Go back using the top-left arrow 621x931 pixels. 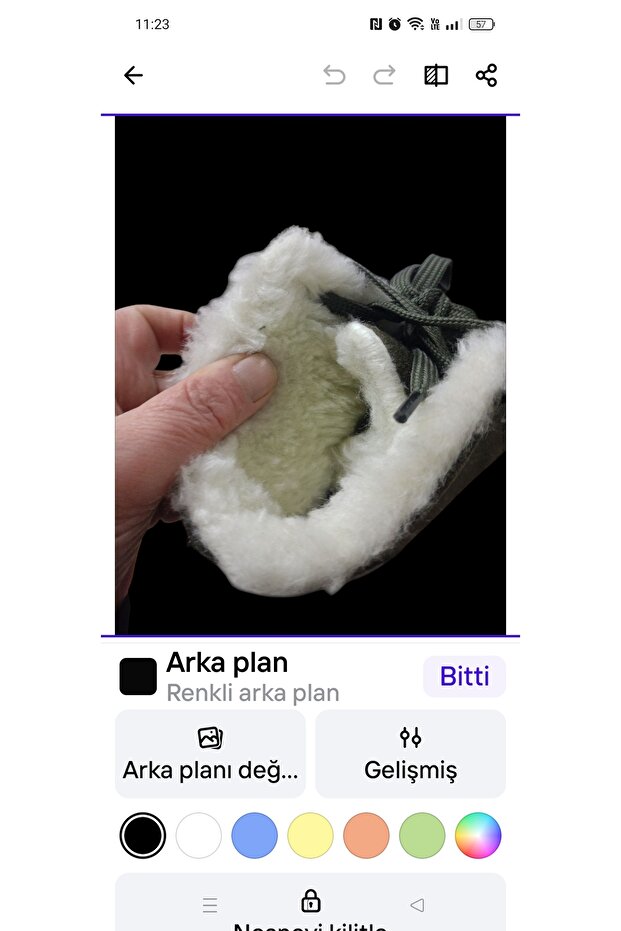[x=134, y=76]
